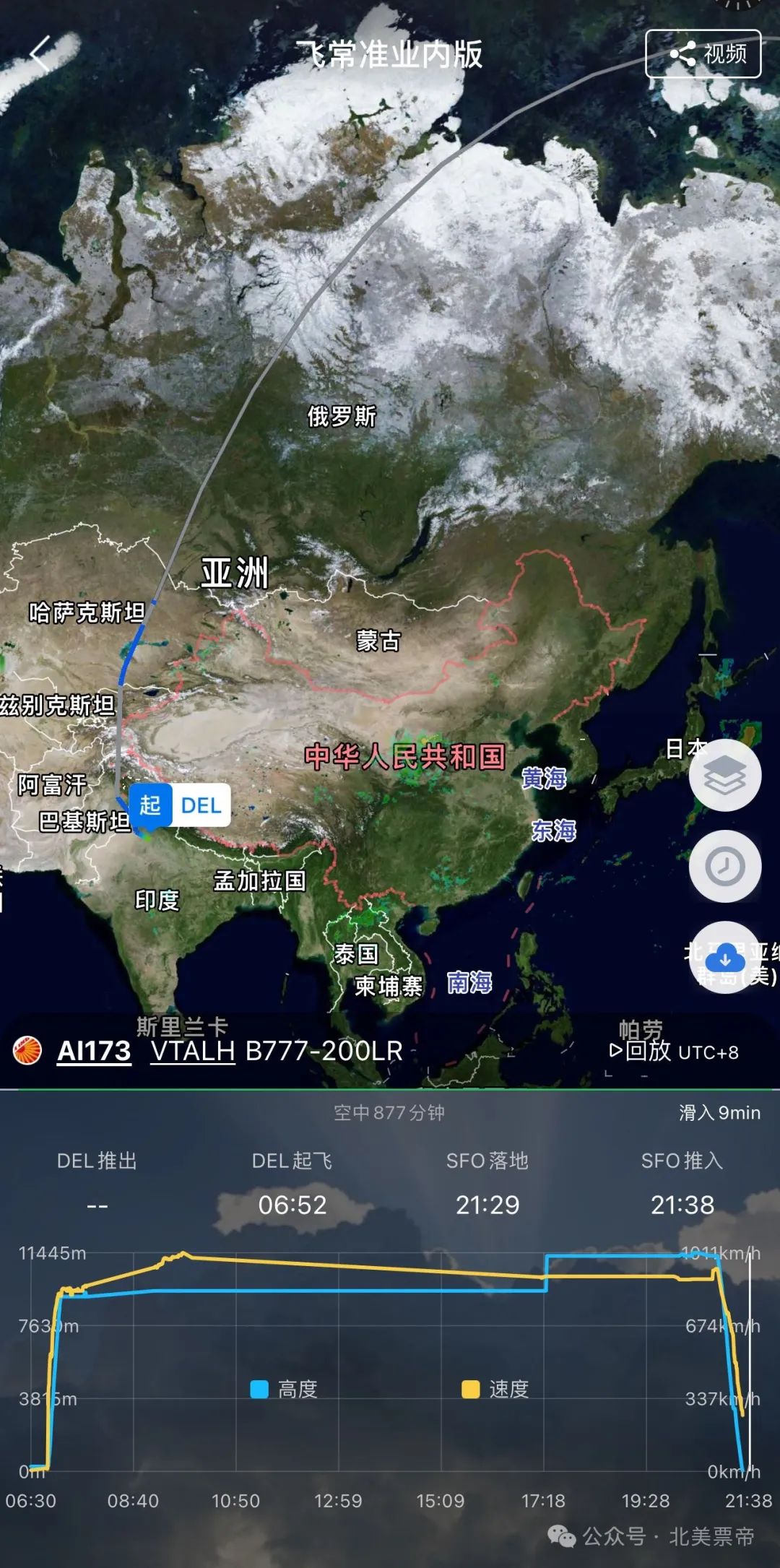The width and height of the screenshot is (780, 1568).
Task: Start the 回放 flight replay
Action: click(x=641, y=1051)
